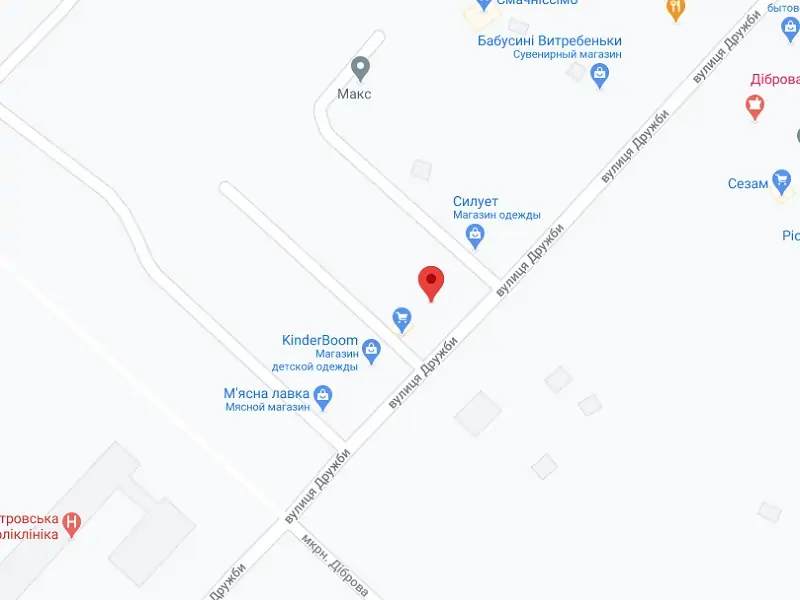Open the Бабусині Витребеньки souvenir shop marker
800x600 pixels.
pos(599,73)
